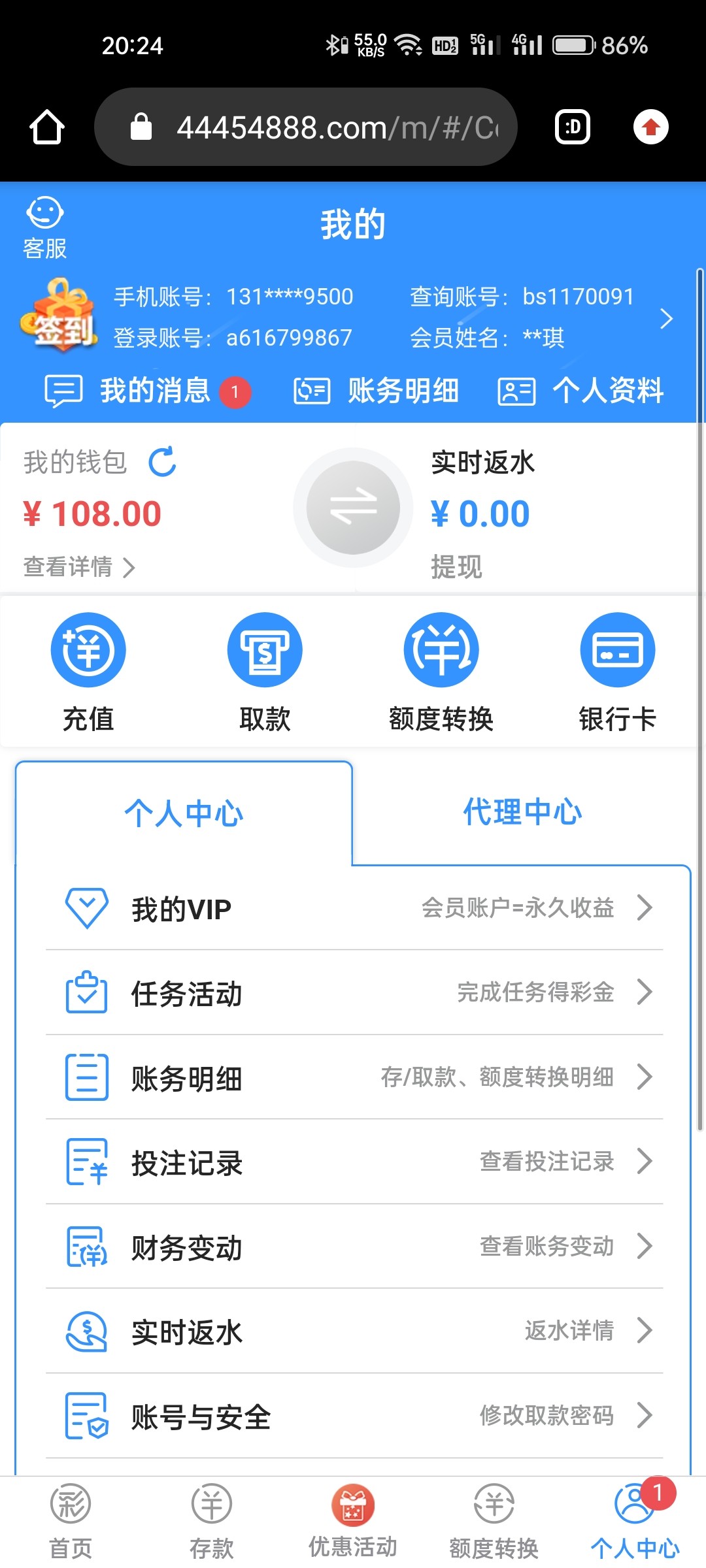
Task: Tap the 签到 sign-in gift icon
Action: point(59,316)
